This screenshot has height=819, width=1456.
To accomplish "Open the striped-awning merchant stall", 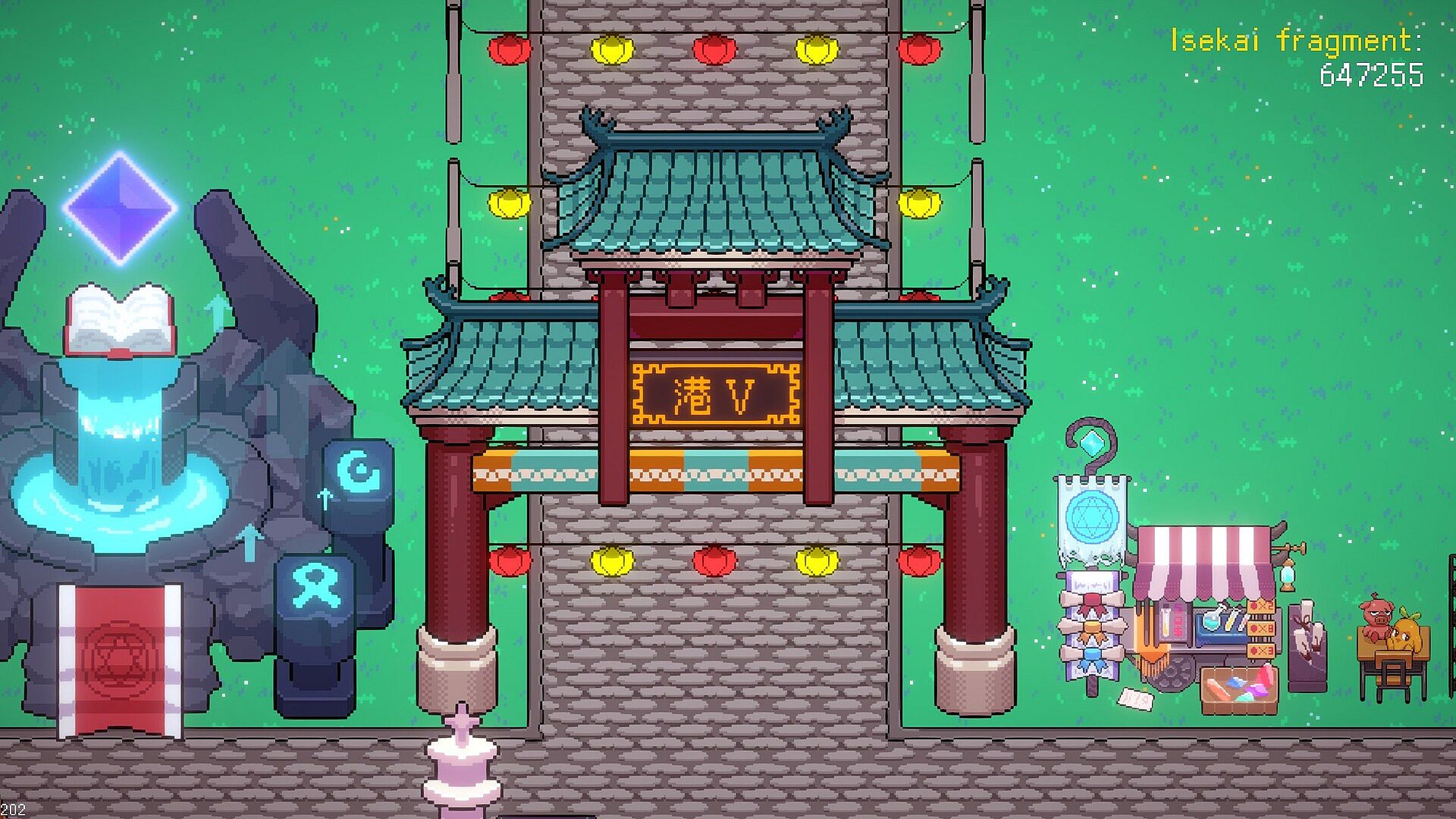I will click(x=1206, y=607).
